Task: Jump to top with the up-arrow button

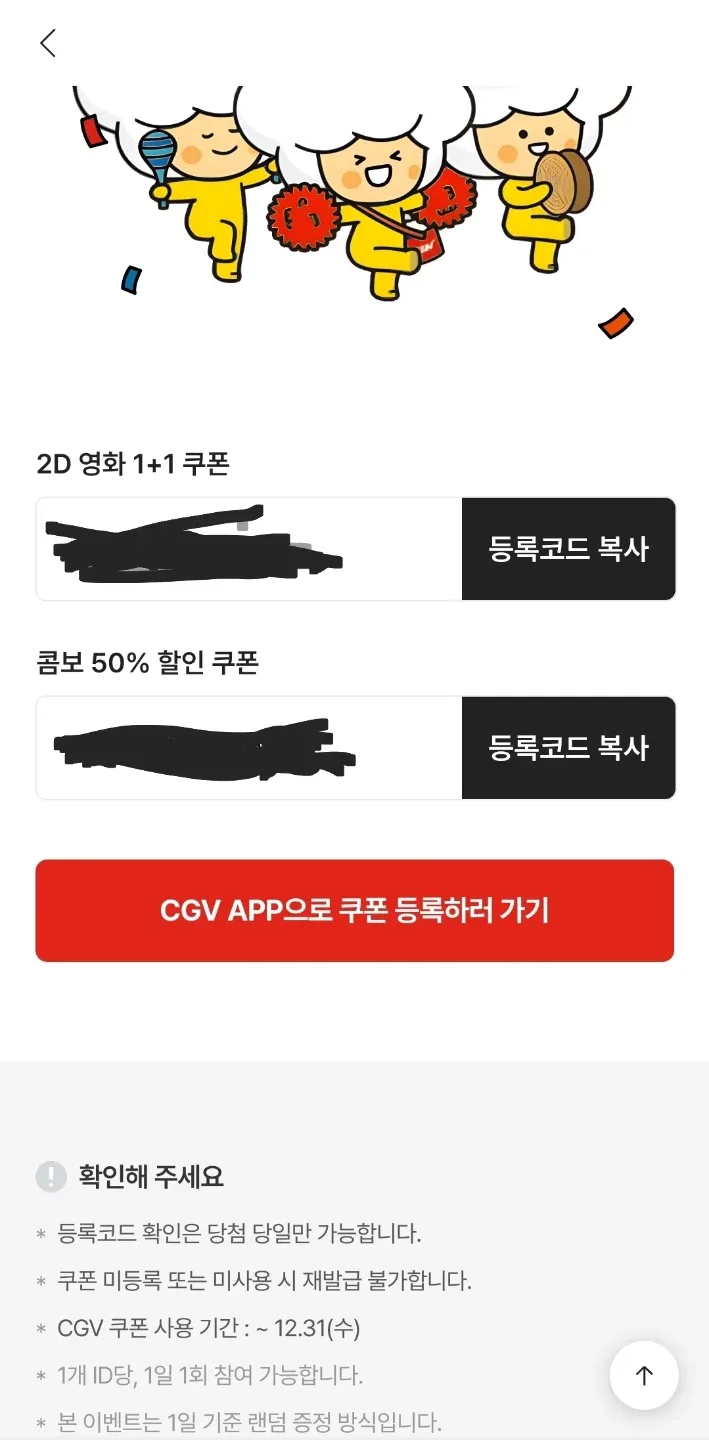Action: (644, 1376)
